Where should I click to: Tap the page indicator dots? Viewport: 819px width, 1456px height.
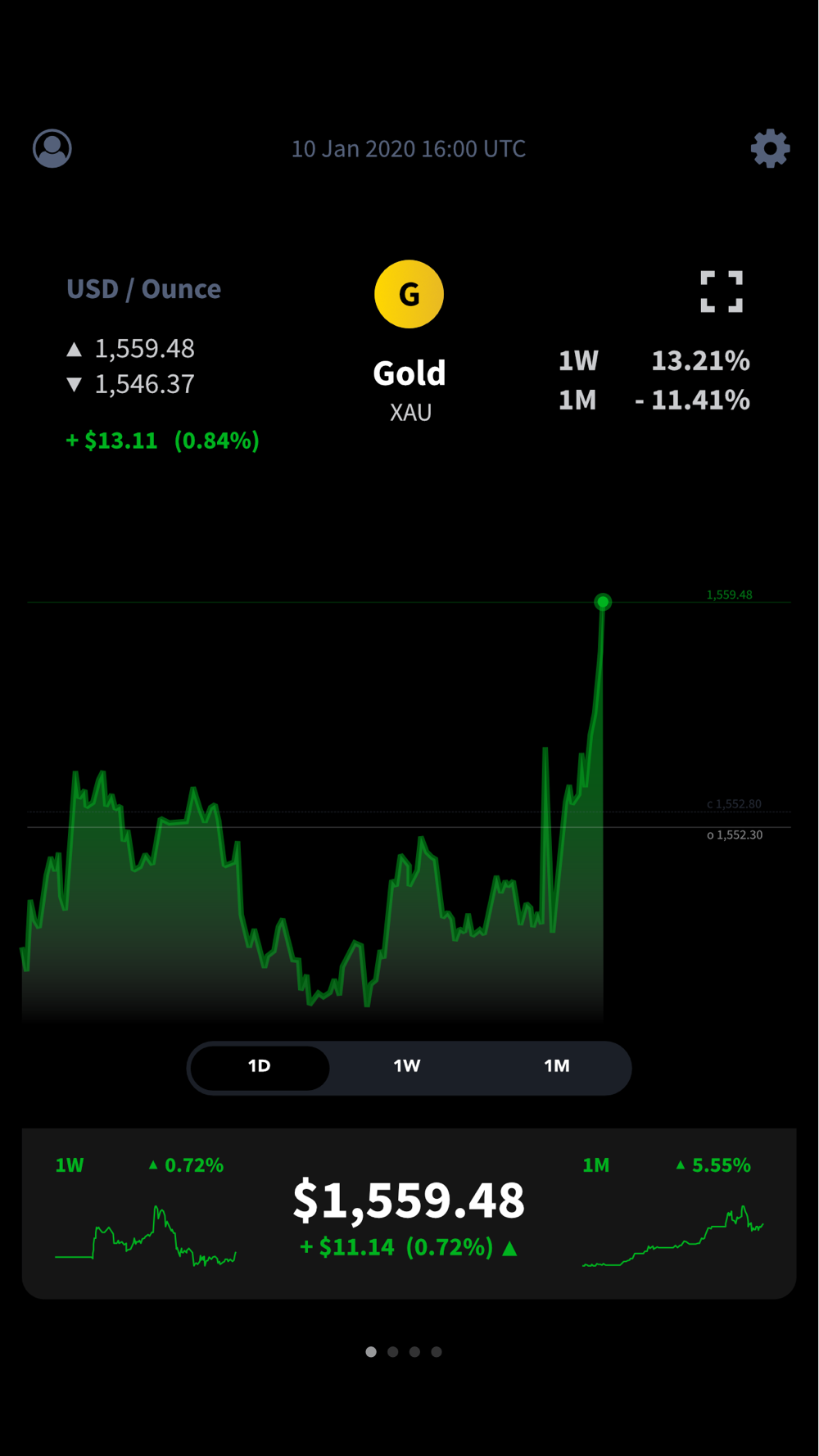(x=404, y=1352)
